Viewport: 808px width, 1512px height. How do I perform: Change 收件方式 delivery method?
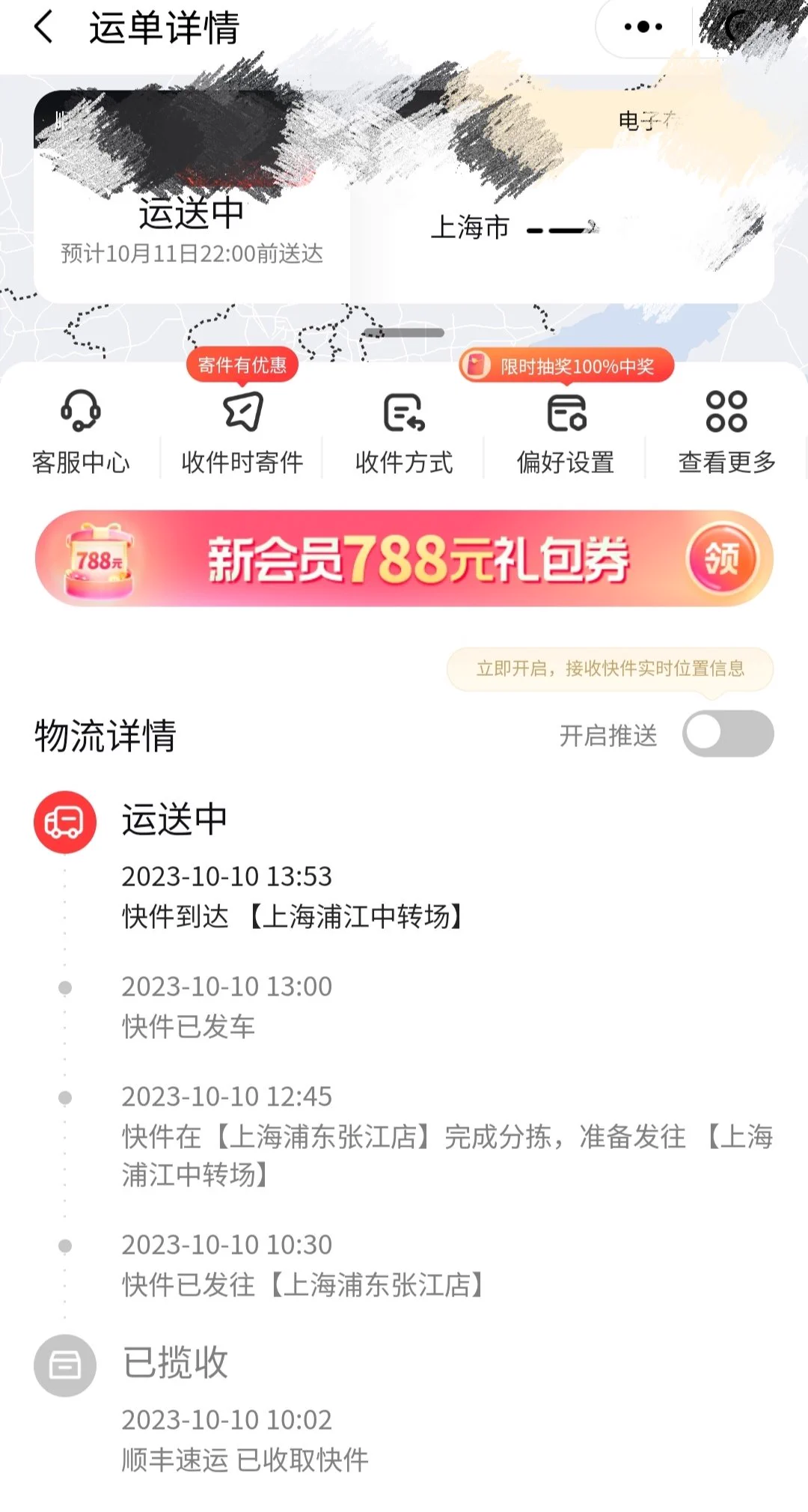click(x=404, y=432)
